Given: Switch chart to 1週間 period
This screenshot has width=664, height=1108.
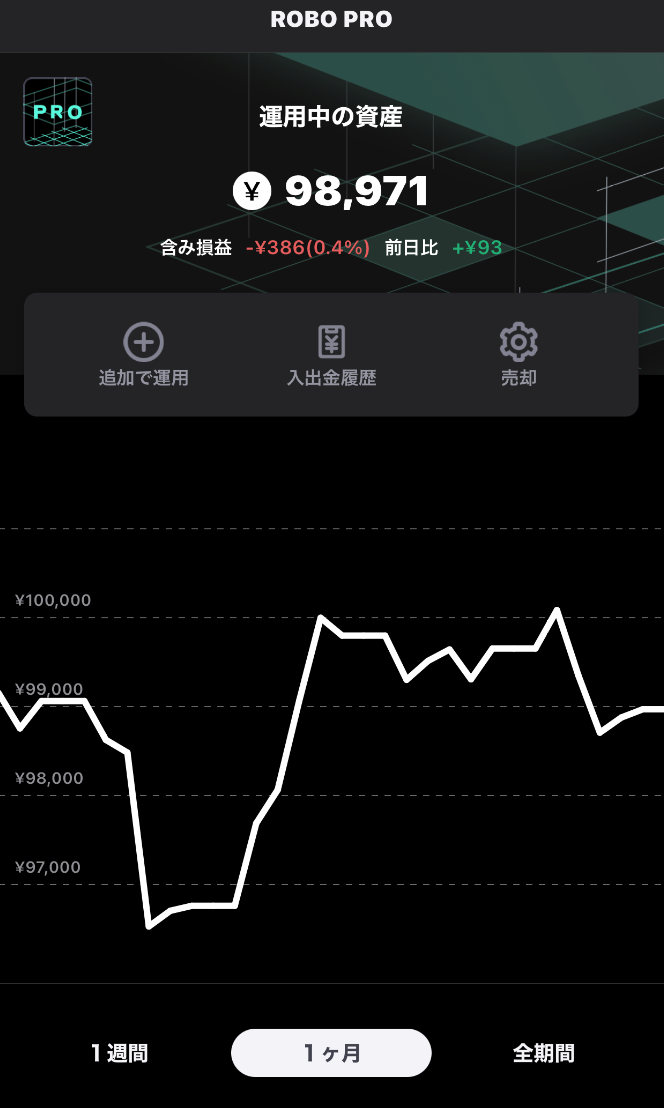Looking at the screenshot, I should (x=119, y=1053).
